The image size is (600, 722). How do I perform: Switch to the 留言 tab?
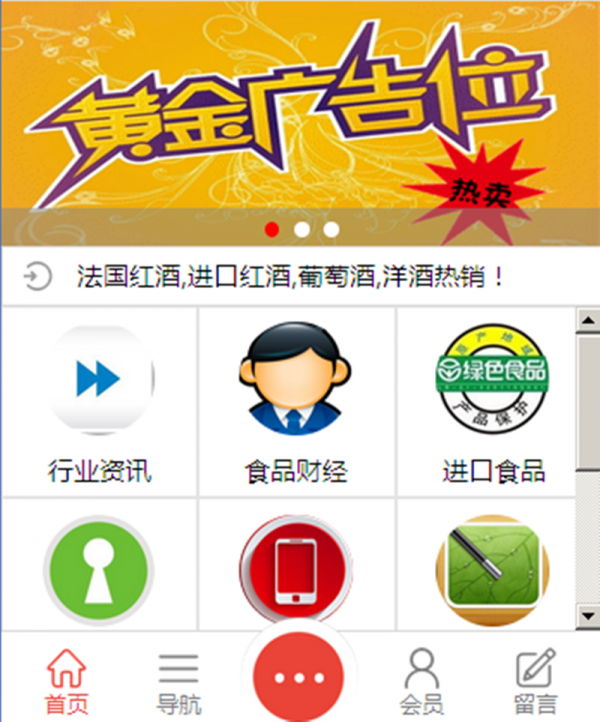click(x=535, y=680)
